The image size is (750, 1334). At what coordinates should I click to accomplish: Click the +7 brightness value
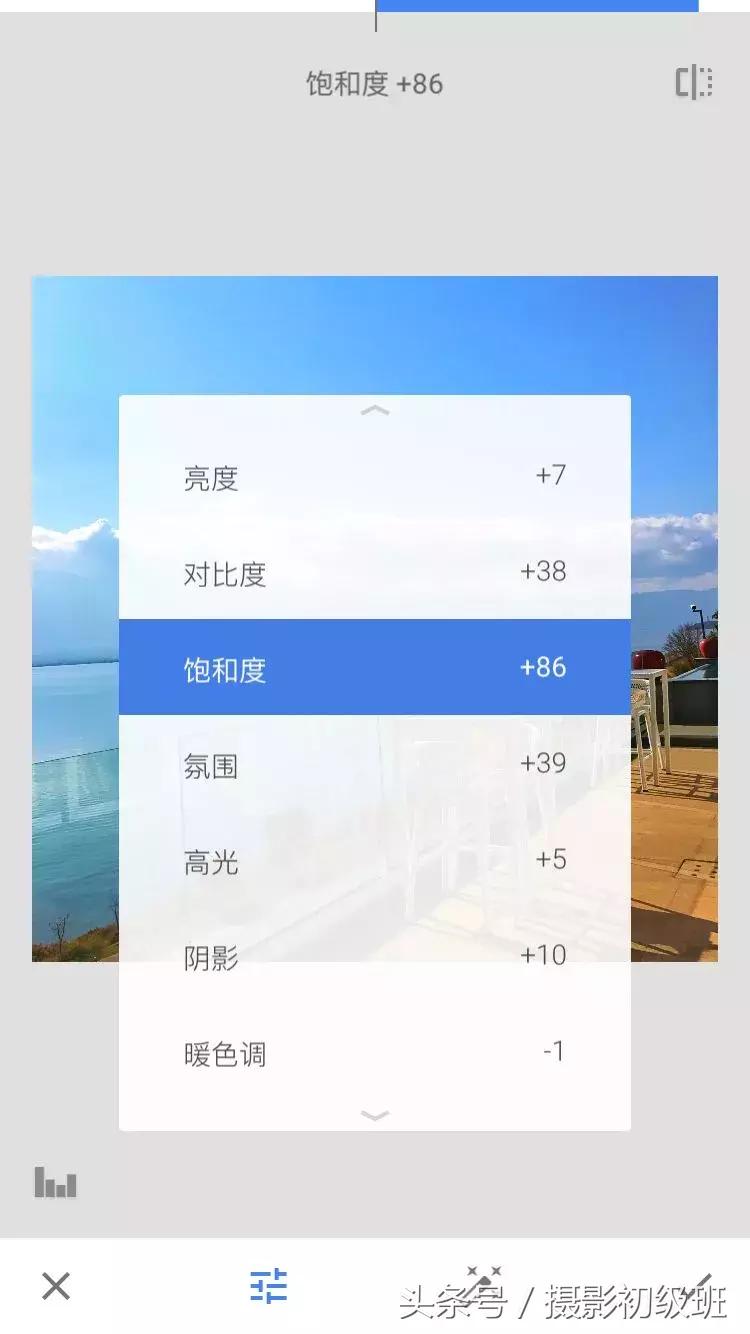point(549,475)
